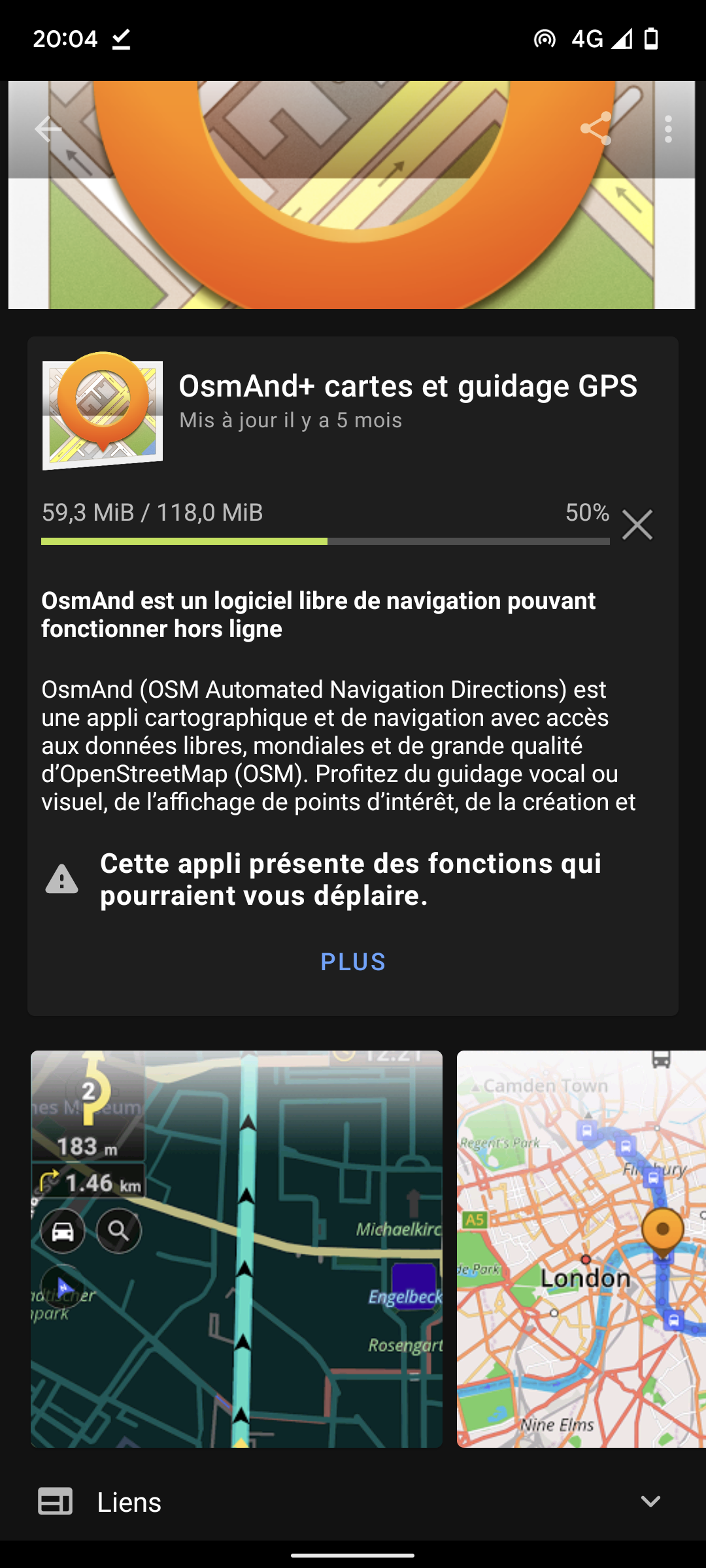Cancel the ongoing OsmAnd+ download
This screenshot has height=1568, width=706.
(x=637, y=525)
